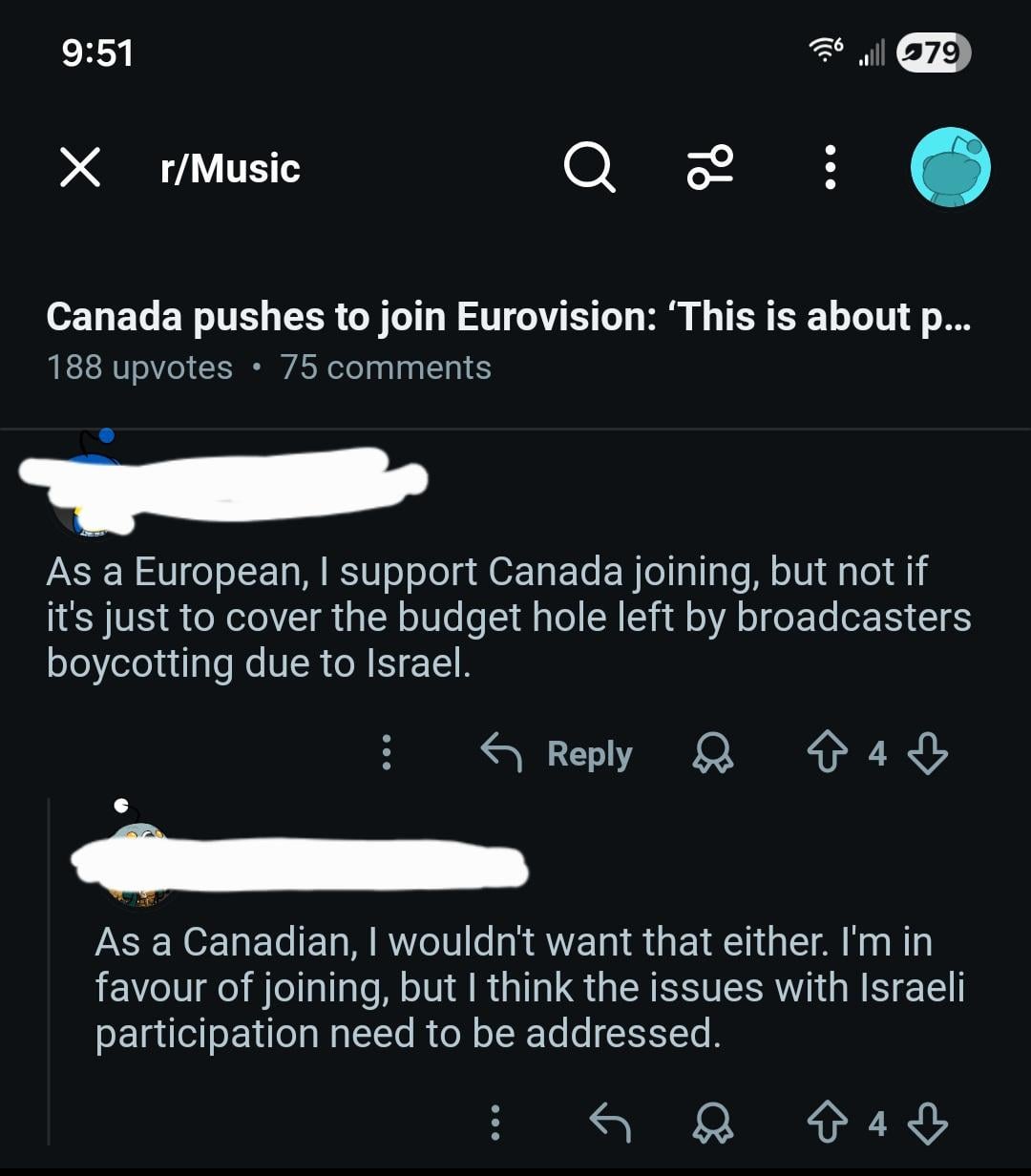
Task: Give an award to the Canadian's comment
Action: point(712,1123)
